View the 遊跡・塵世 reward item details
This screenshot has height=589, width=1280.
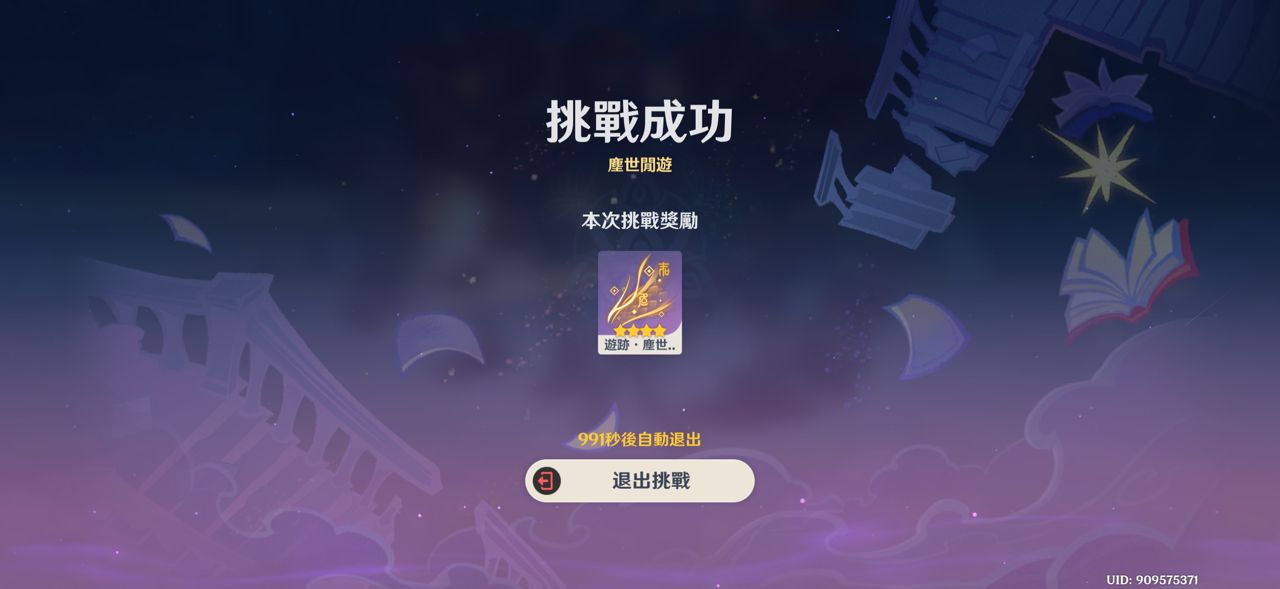[x=640, y=302]
